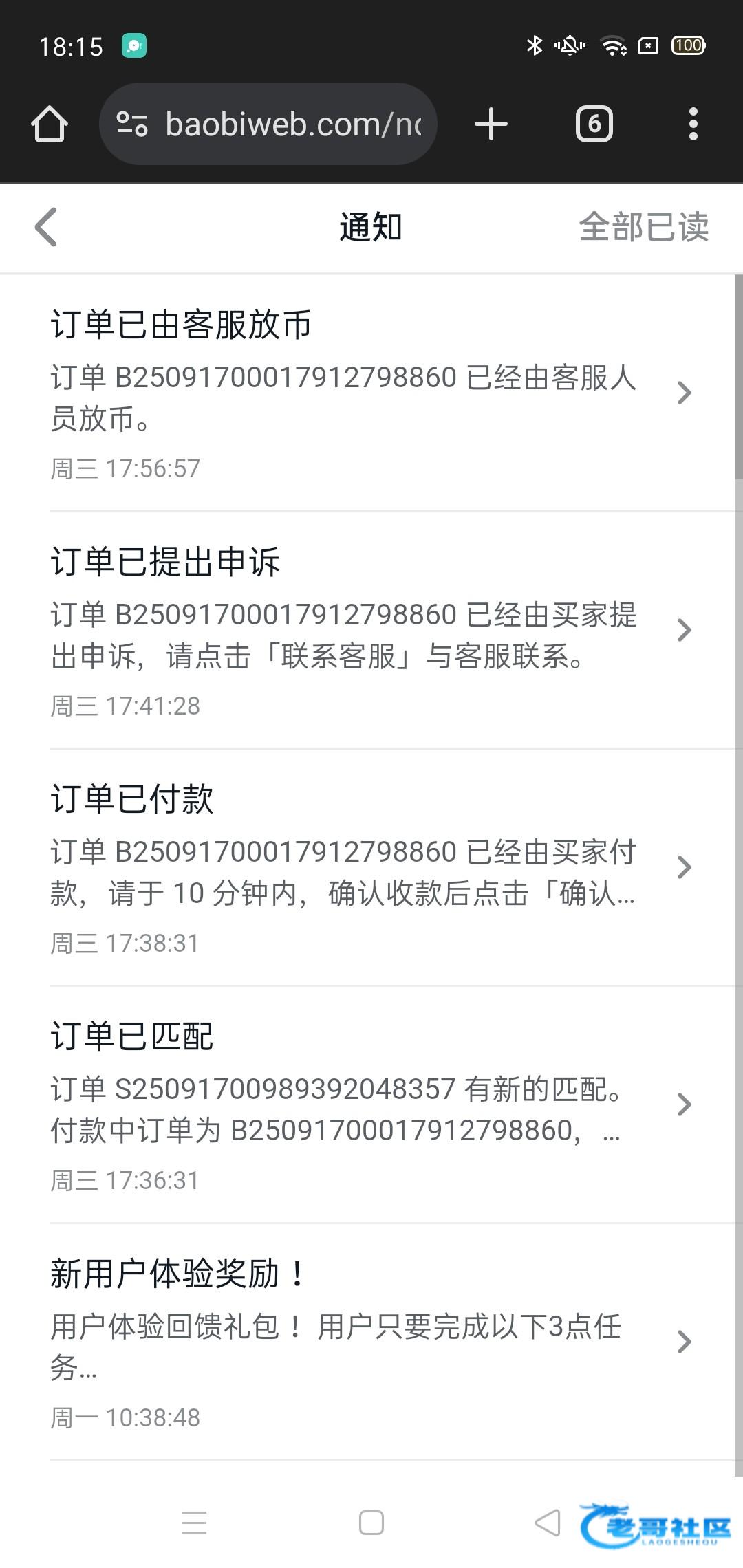743x1568 pixels.
Task: Open a new browser tab
Action: click(491, 124)
